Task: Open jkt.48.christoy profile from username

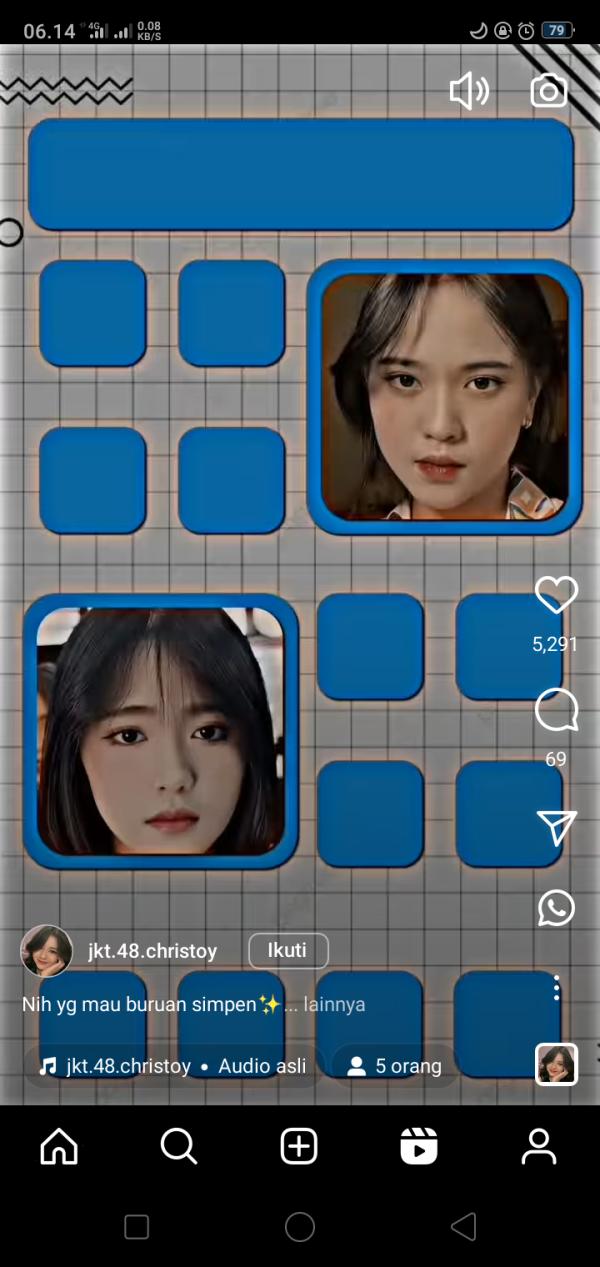Action: 152,951
